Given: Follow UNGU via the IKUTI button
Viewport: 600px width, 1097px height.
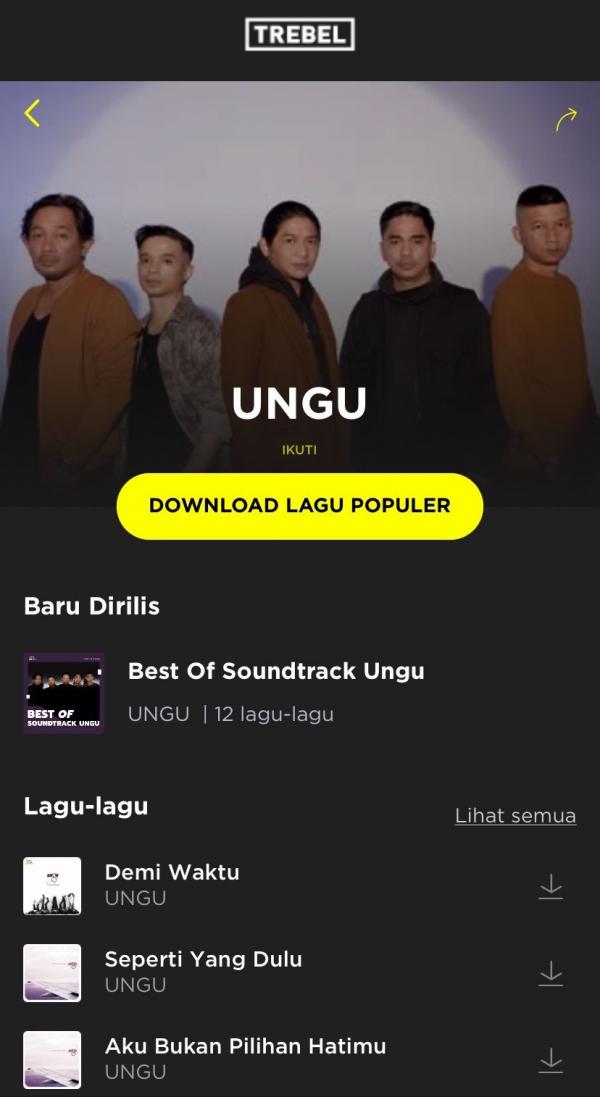Looking at the screenshot, I should coord(299,450).
